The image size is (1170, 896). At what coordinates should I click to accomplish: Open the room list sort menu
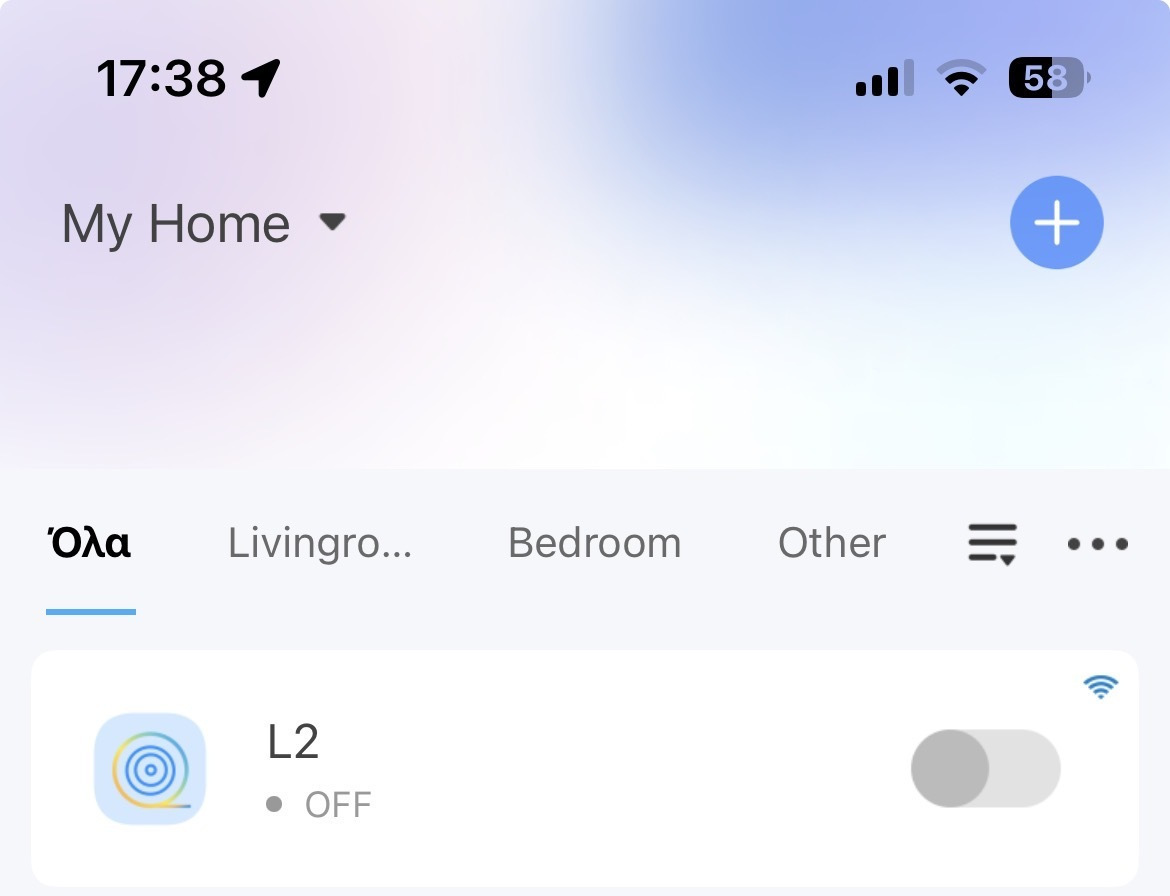click(992, 544)
